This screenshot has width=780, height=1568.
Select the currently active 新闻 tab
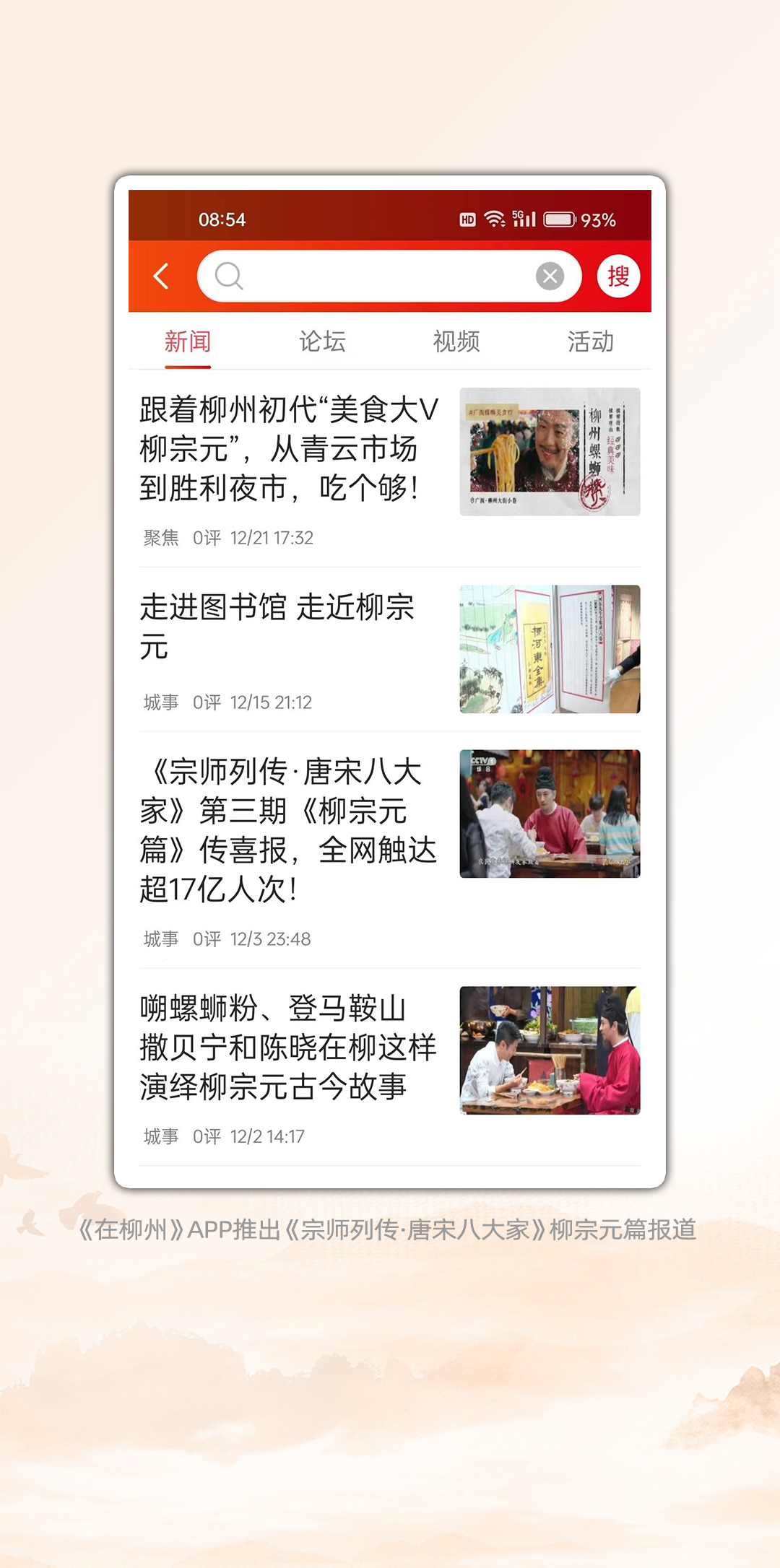(x=187, y=341)
